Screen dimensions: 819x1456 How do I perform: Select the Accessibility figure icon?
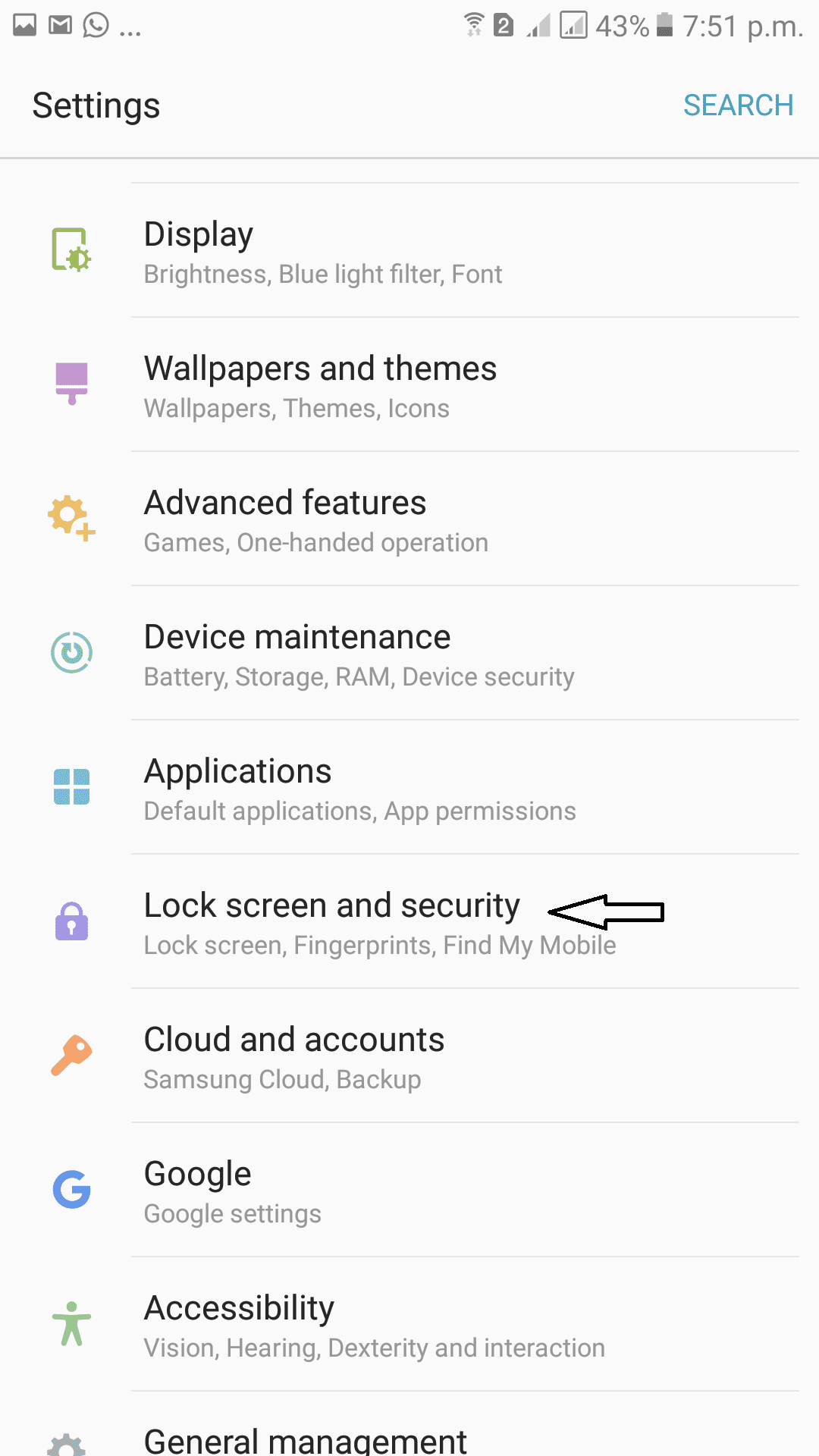coord(71,1324)
